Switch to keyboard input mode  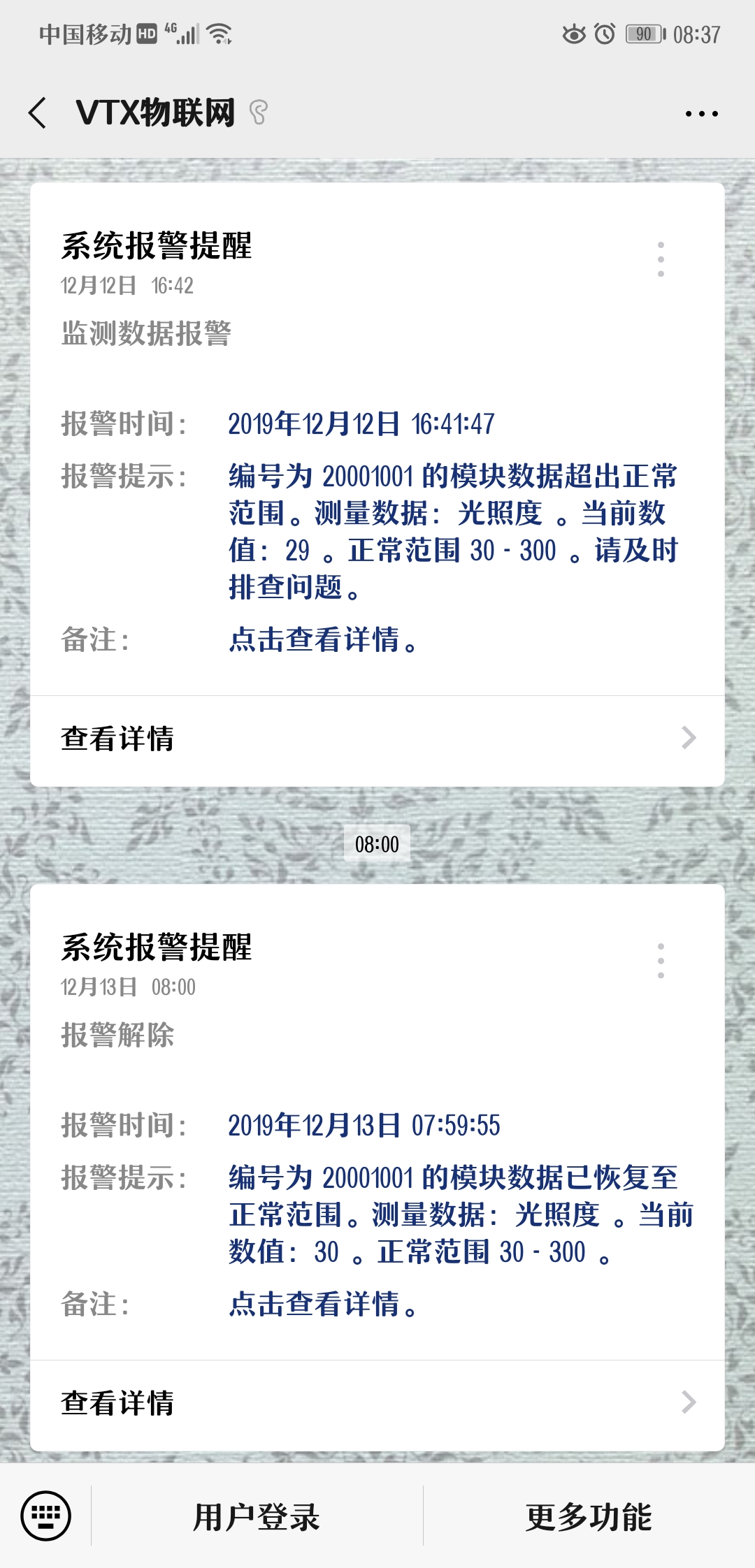pos(46,1516)
